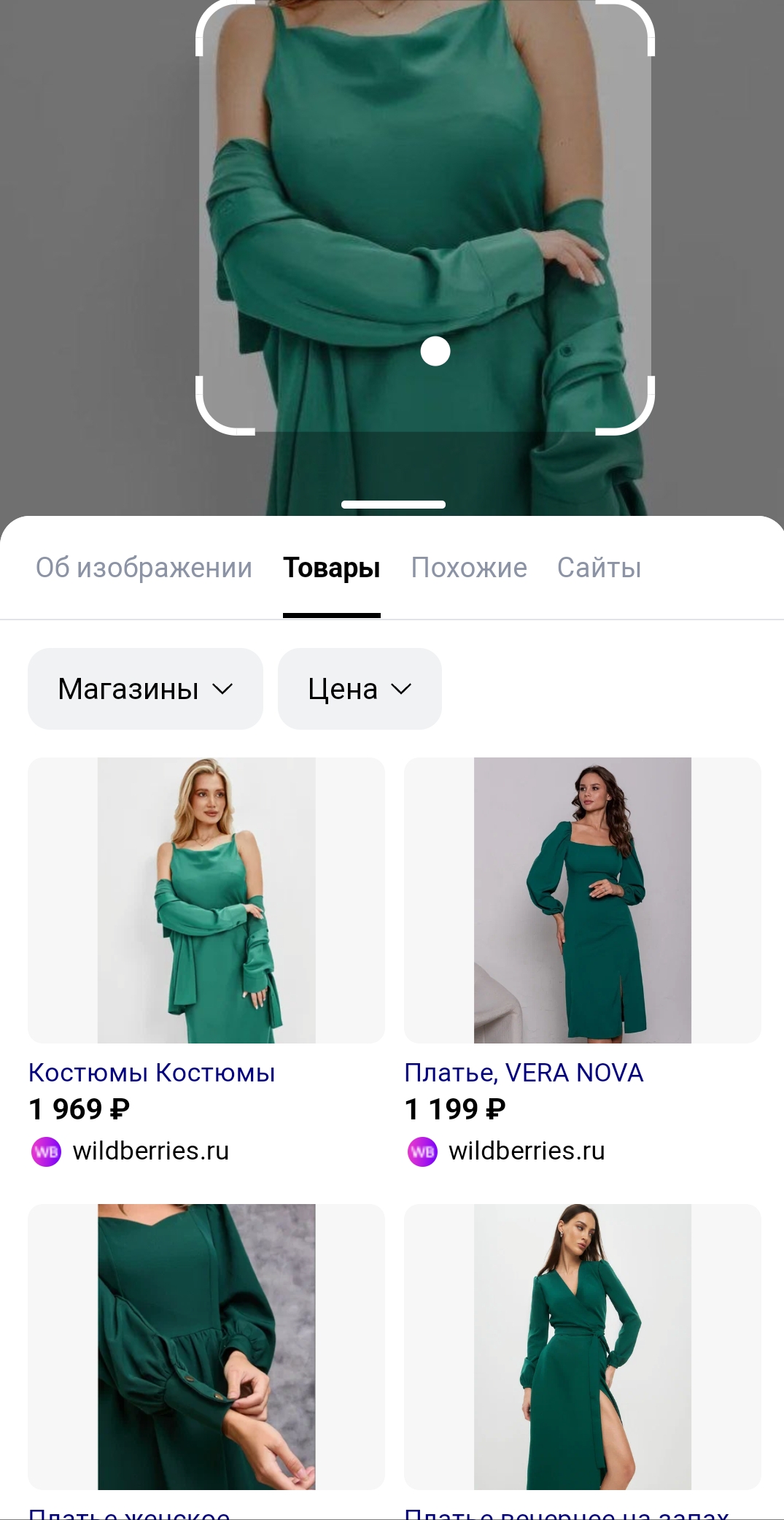Tap the Костюмы Костюмы title link
Viewport: 784px width, 1520px height.
point(152,1073)
